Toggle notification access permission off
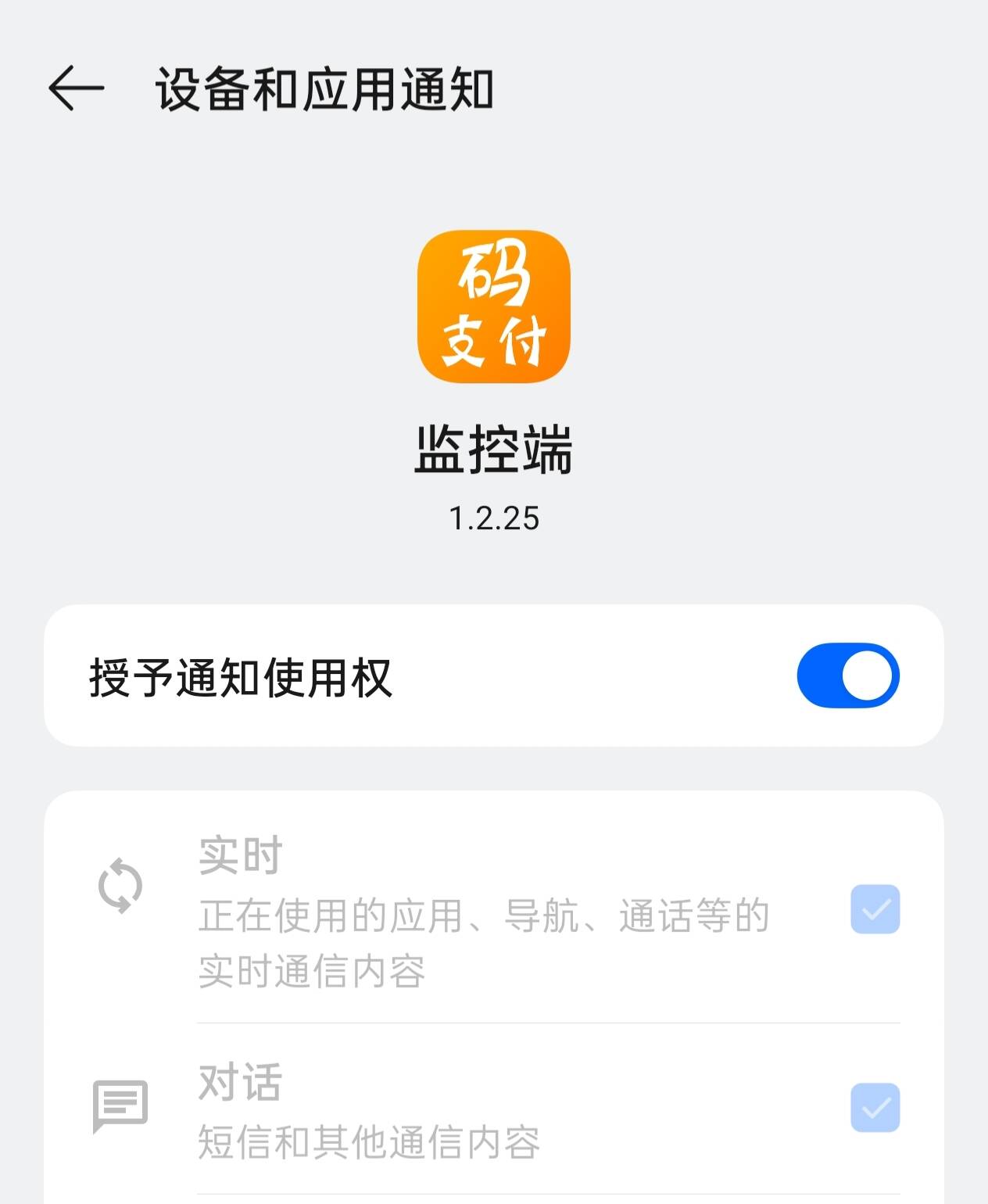 [847, 674]
